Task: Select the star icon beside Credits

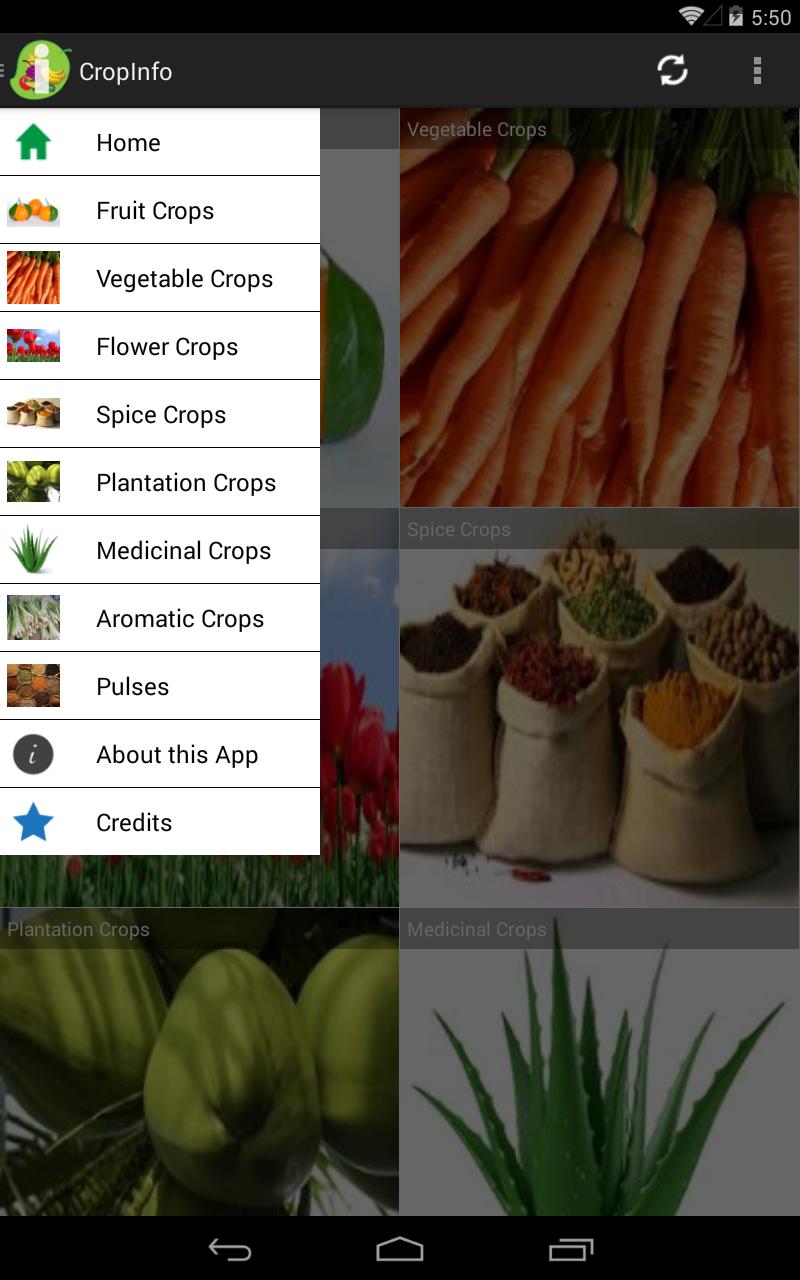Action: pyautogui.click(x=34, y=822)
